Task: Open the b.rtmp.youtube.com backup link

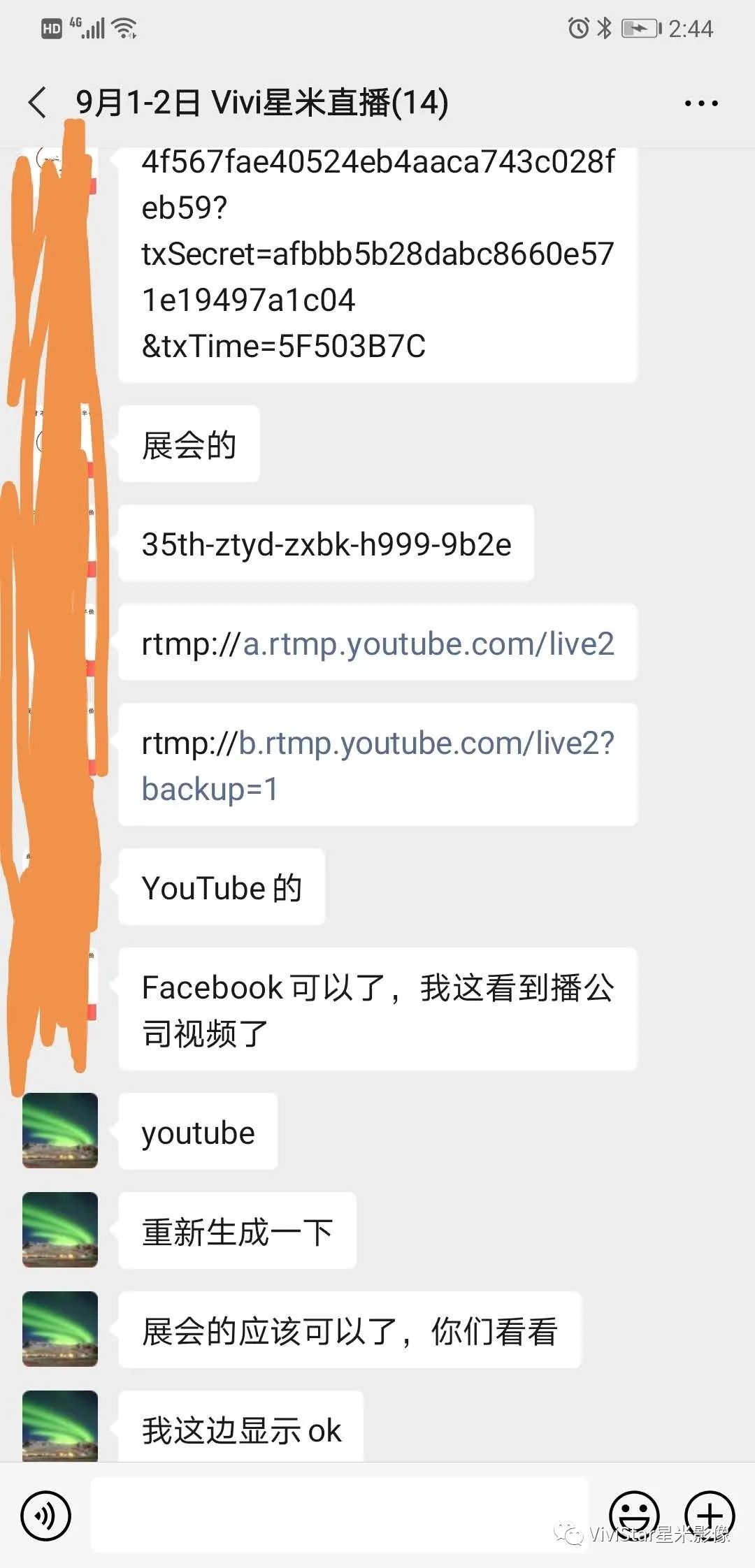Action: (x=426, y=743)
